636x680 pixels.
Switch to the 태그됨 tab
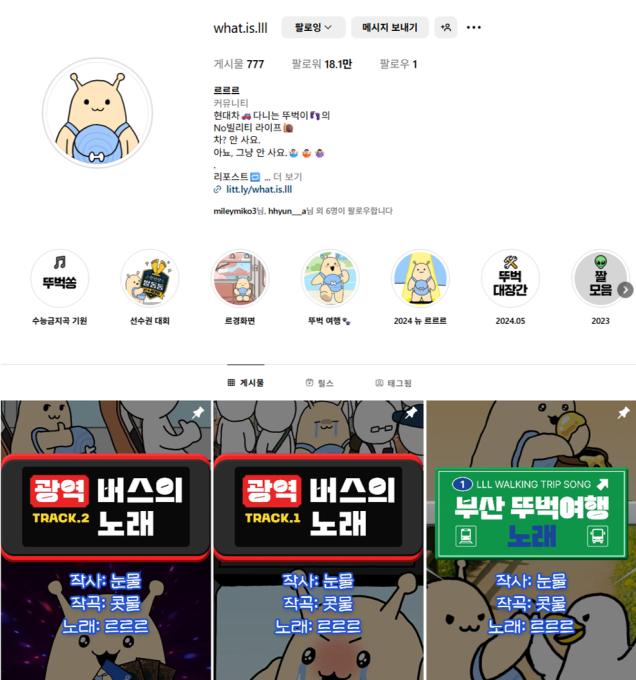393,383
